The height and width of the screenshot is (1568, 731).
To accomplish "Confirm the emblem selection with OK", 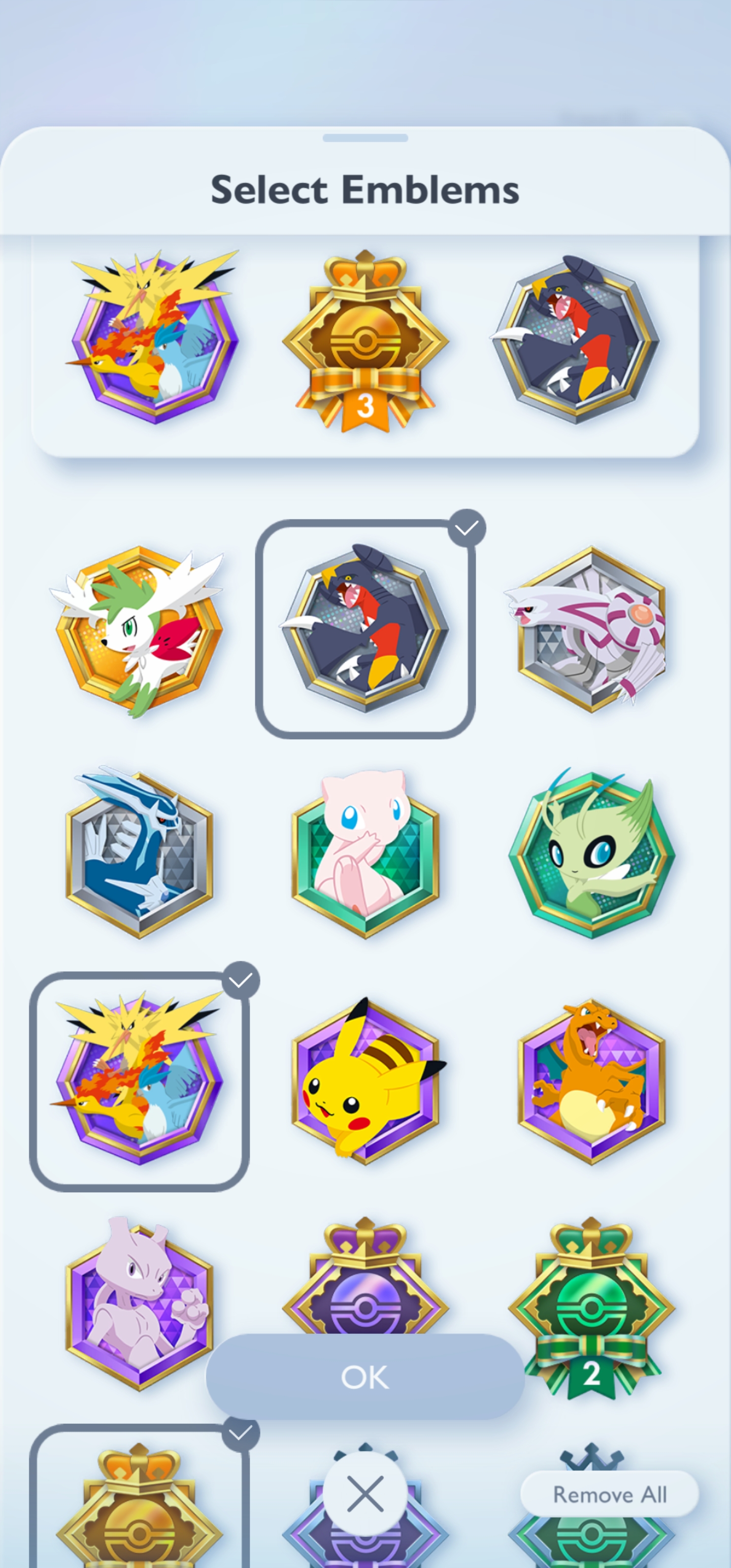I will tap(364, 1376).
